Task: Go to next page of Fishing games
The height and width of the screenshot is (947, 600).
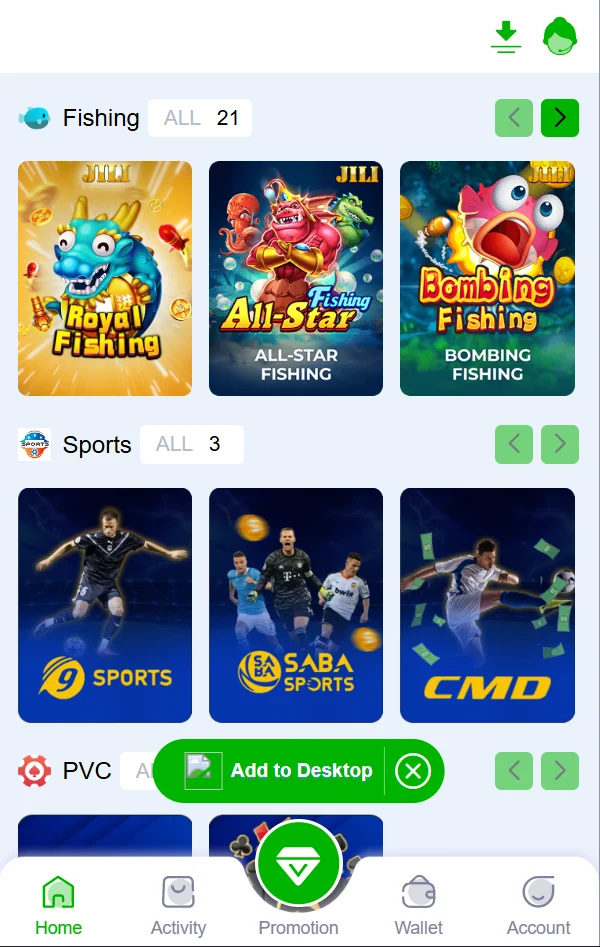Action: pyautogui.click(x=560, y=118)
